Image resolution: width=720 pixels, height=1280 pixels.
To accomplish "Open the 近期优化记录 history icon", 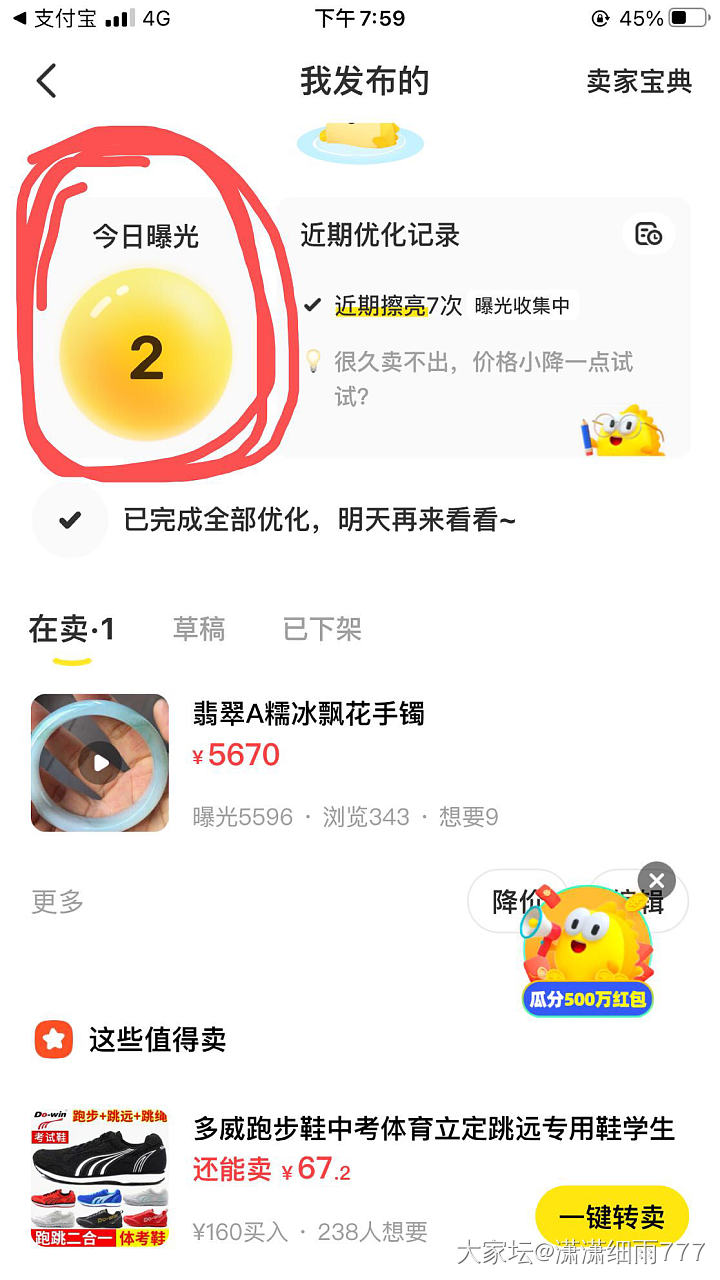I will [x=649, y=235].
